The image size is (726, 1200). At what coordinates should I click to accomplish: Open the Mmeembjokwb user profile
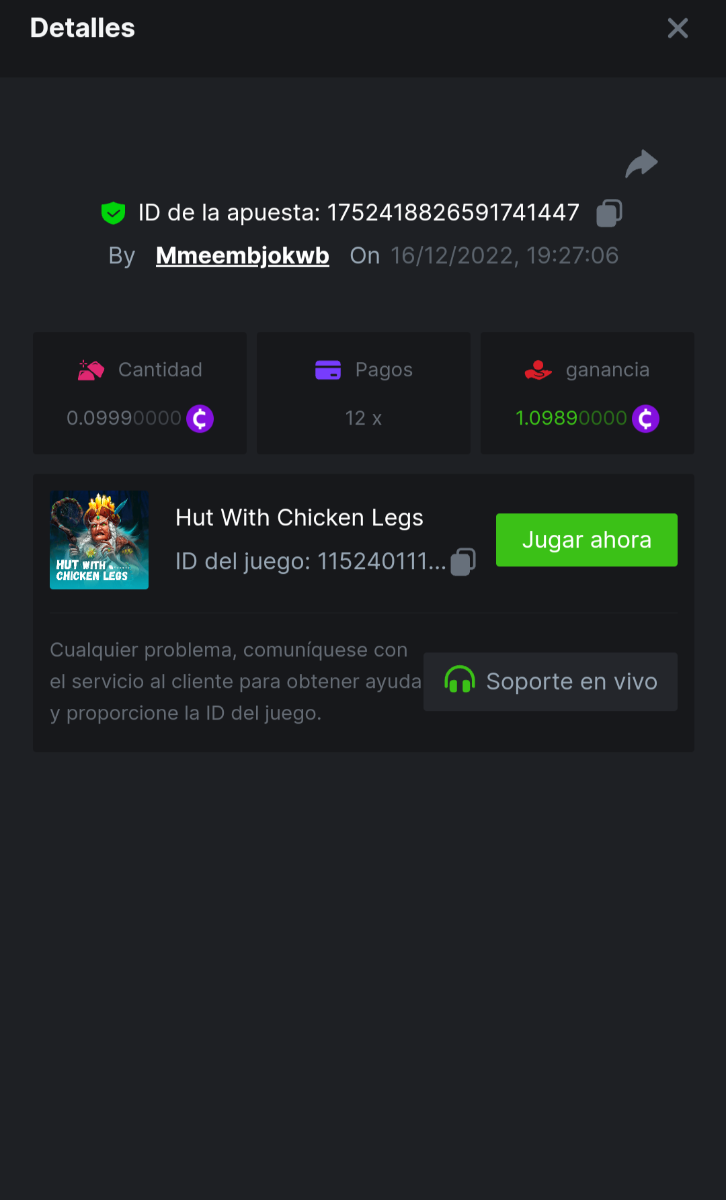242,256
